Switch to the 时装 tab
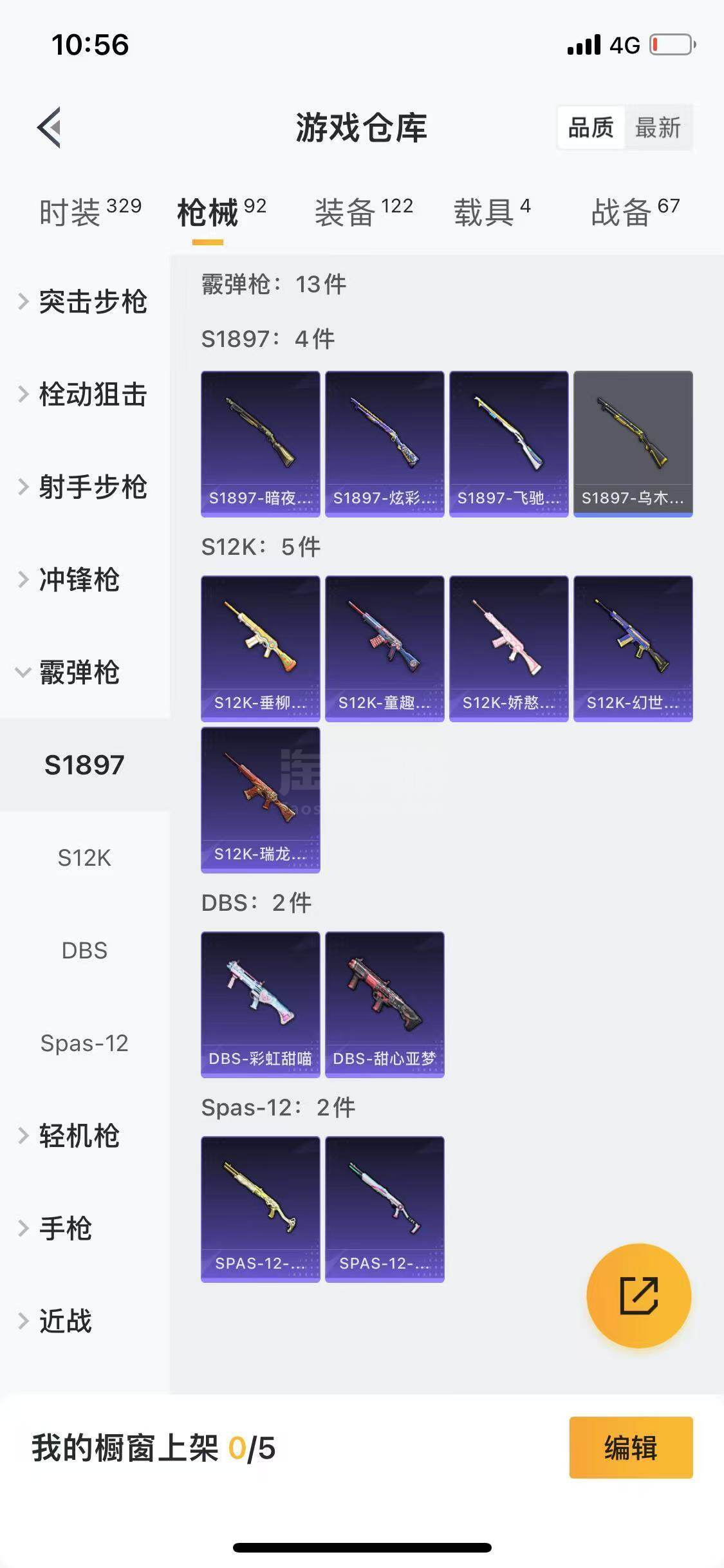This screenshot has height=1568, width=724. click(x=89, y=212)
